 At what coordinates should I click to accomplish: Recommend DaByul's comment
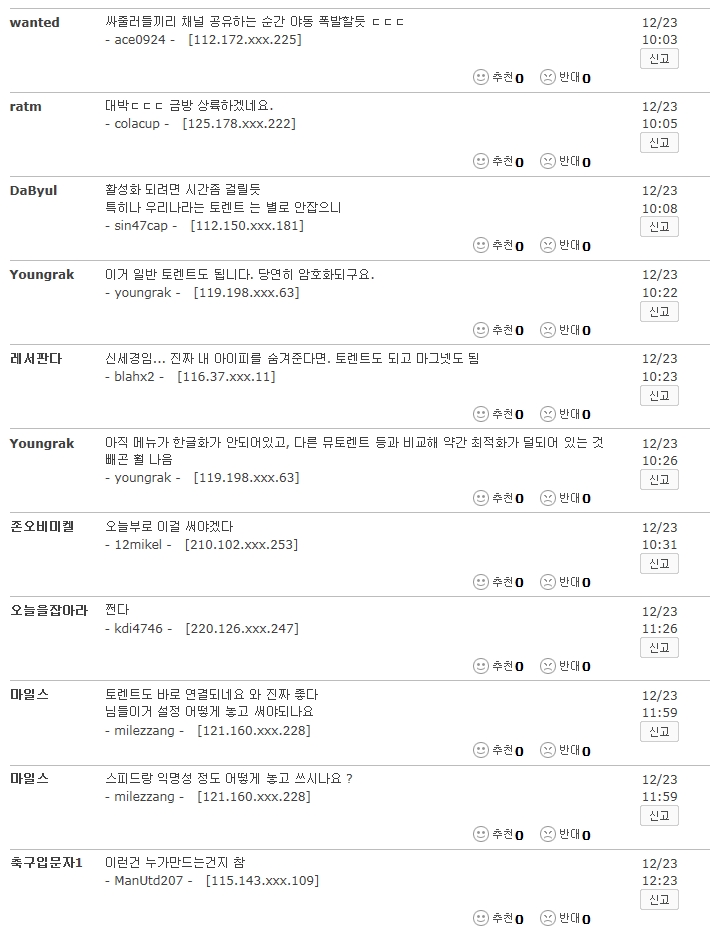(x=497, y=245)
